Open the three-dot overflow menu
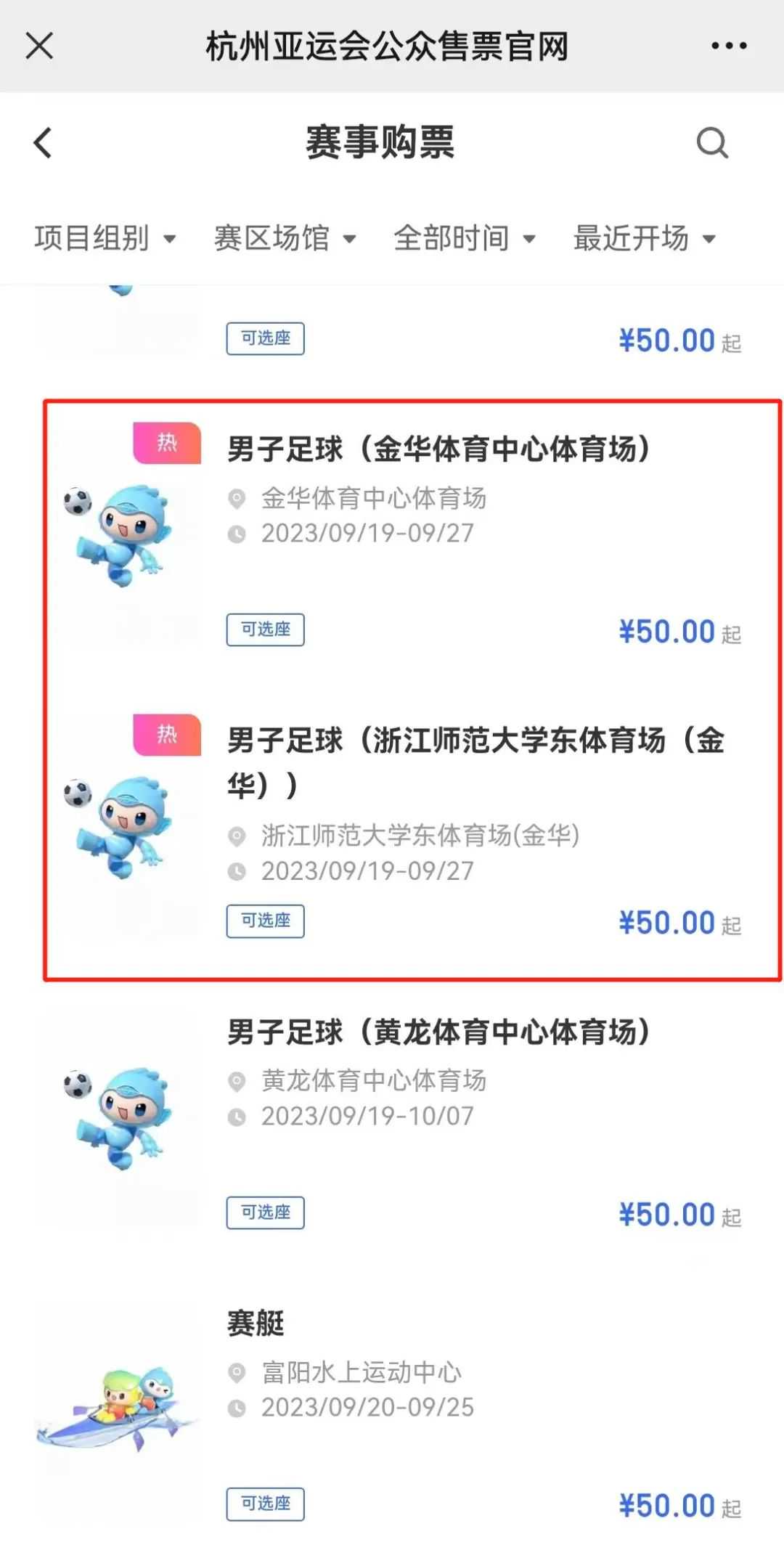The width and height of the screenshot is (784, 1566). tap(728, 46)
